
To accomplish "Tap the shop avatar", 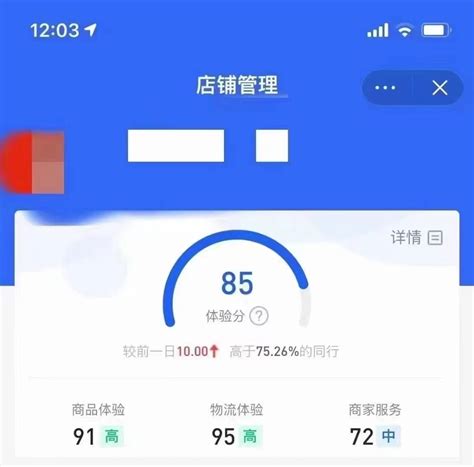I will coord(32,162).
